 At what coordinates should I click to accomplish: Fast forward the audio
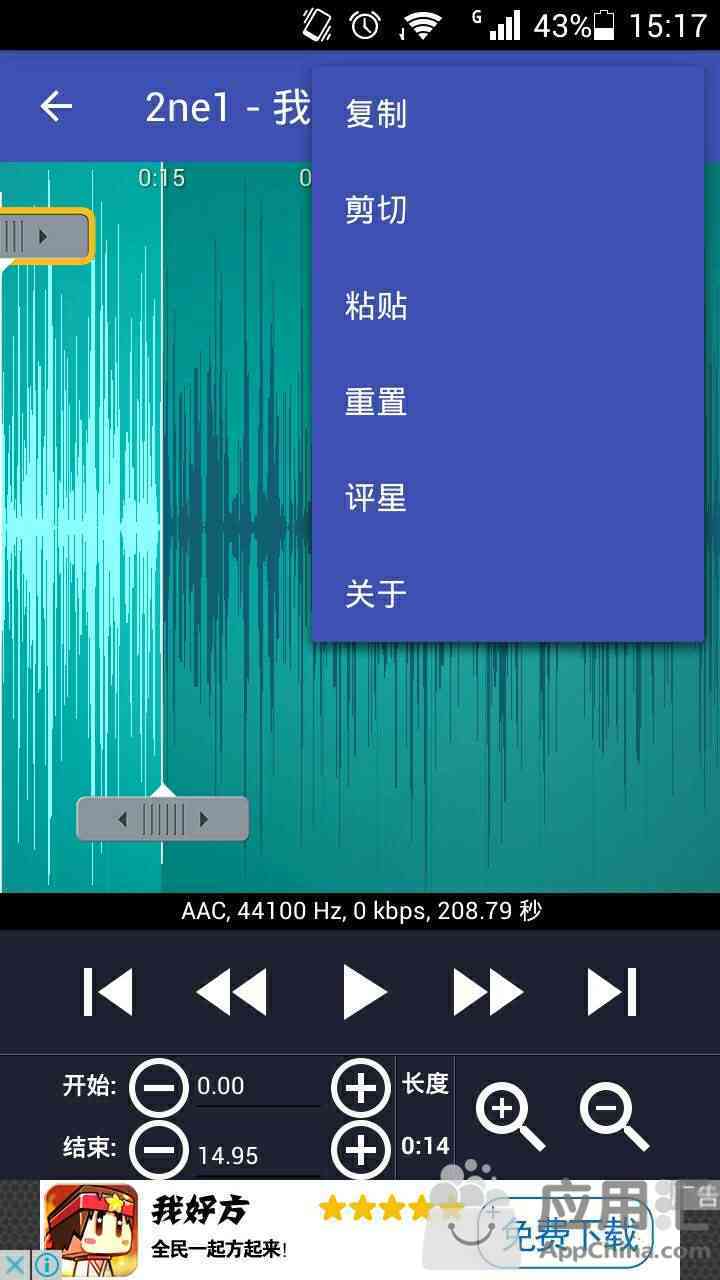pos(488,992)
